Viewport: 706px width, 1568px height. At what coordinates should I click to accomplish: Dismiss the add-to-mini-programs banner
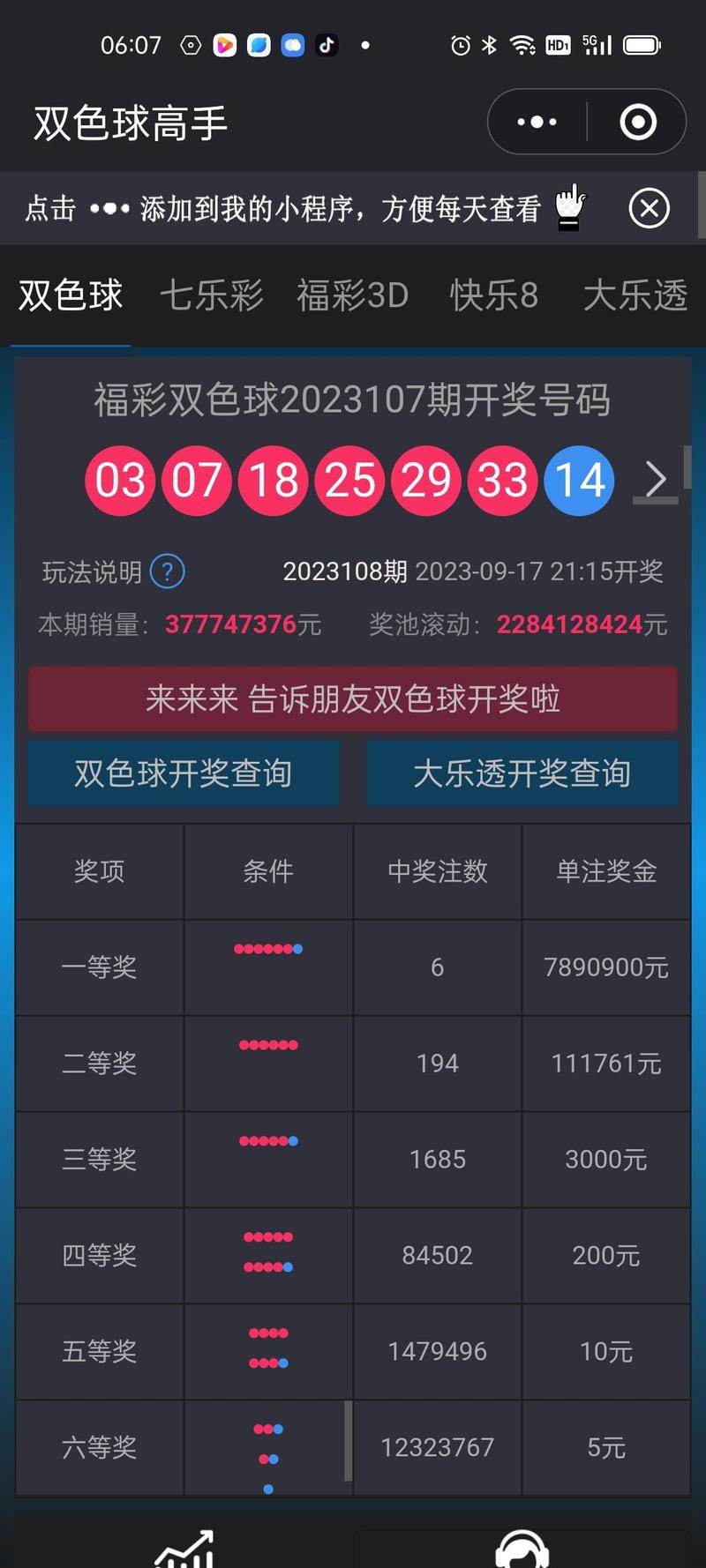click(x=649, y=208)
